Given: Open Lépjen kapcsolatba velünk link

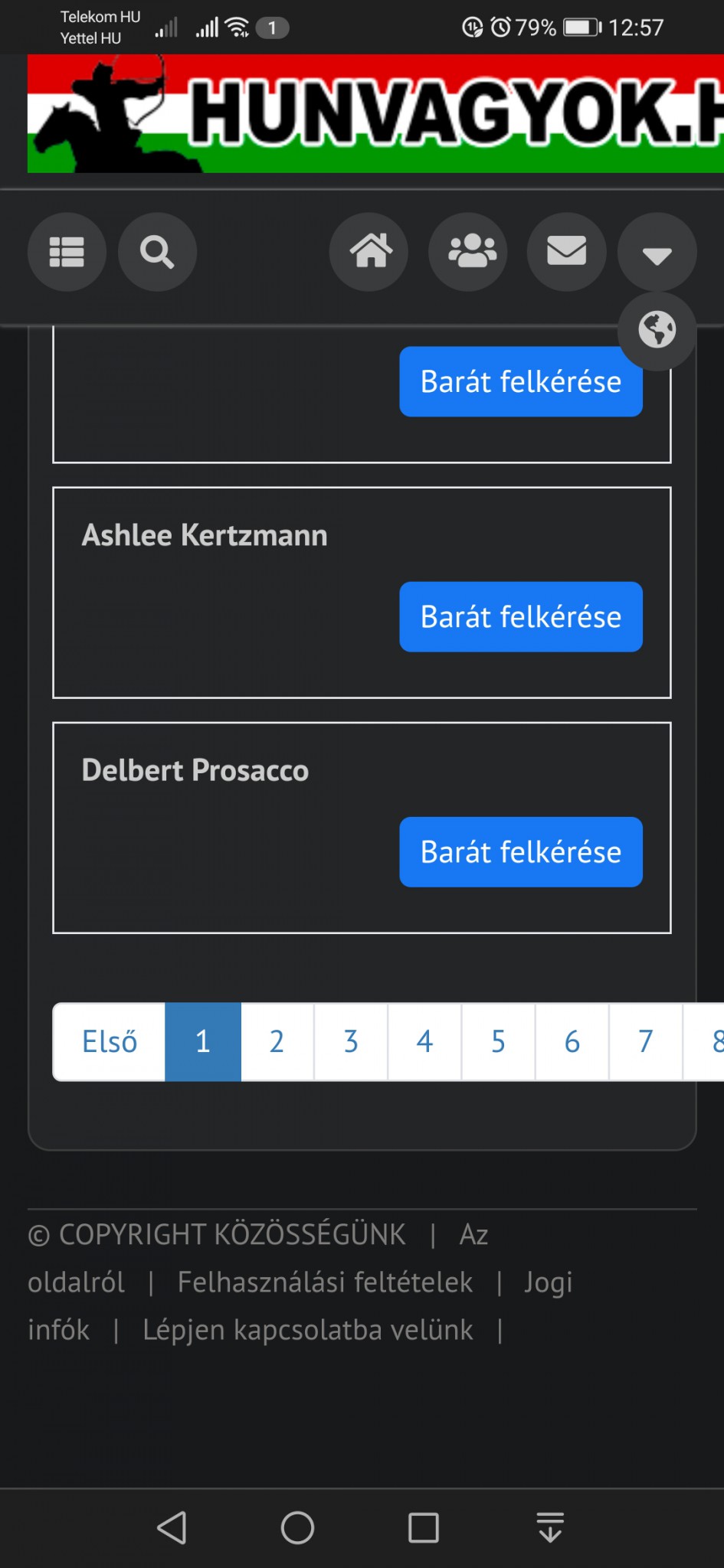Looking at the screenshot, I should pyautogui.click(x=307, y=1331).
